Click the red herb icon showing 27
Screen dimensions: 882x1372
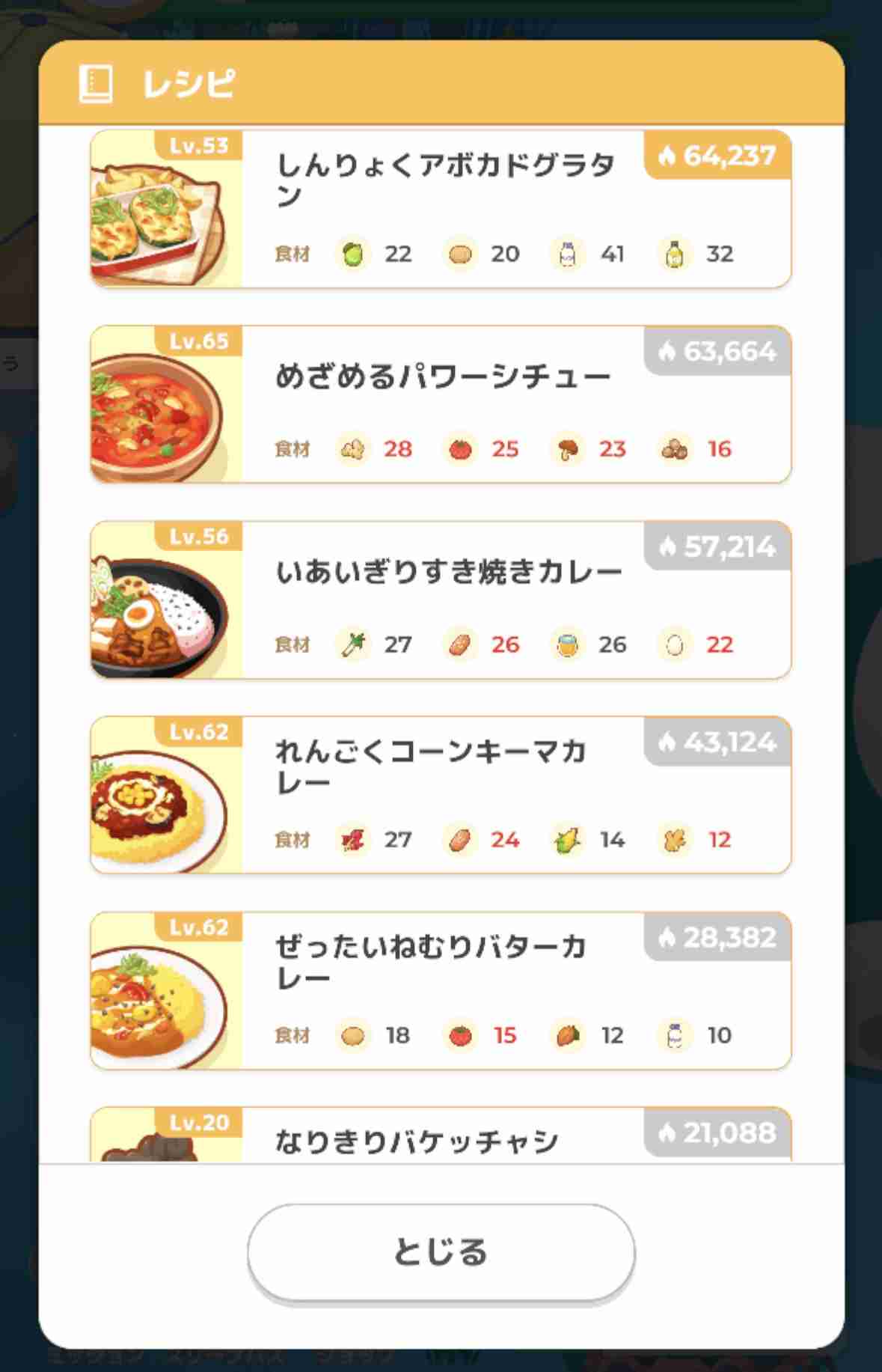coord(354,840)
